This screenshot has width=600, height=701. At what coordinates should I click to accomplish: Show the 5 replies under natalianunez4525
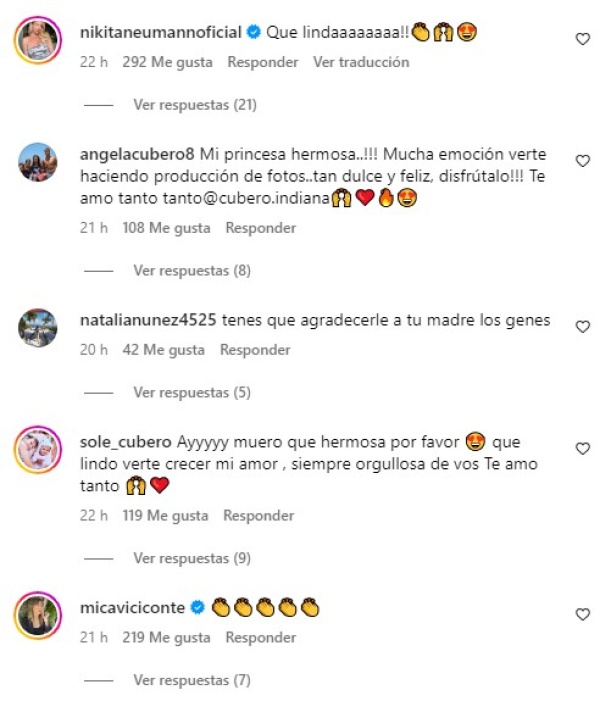click(191, 393)
